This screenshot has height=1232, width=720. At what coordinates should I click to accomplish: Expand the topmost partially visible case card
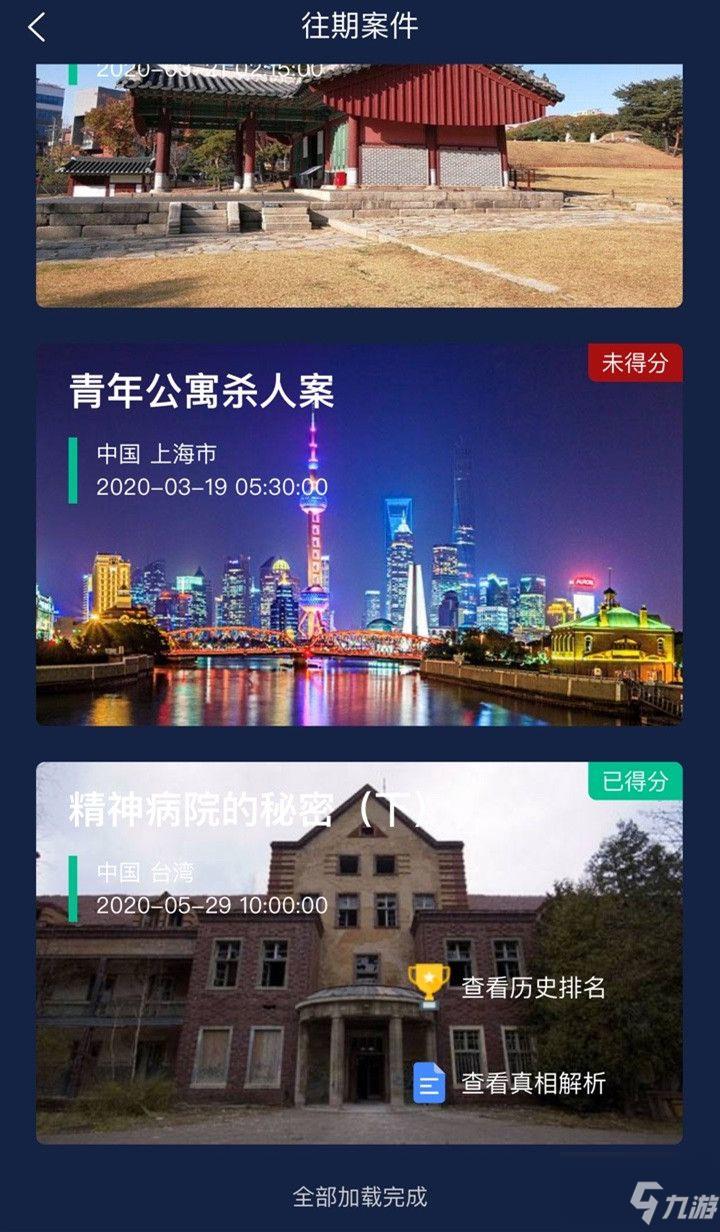click(360, 180)
